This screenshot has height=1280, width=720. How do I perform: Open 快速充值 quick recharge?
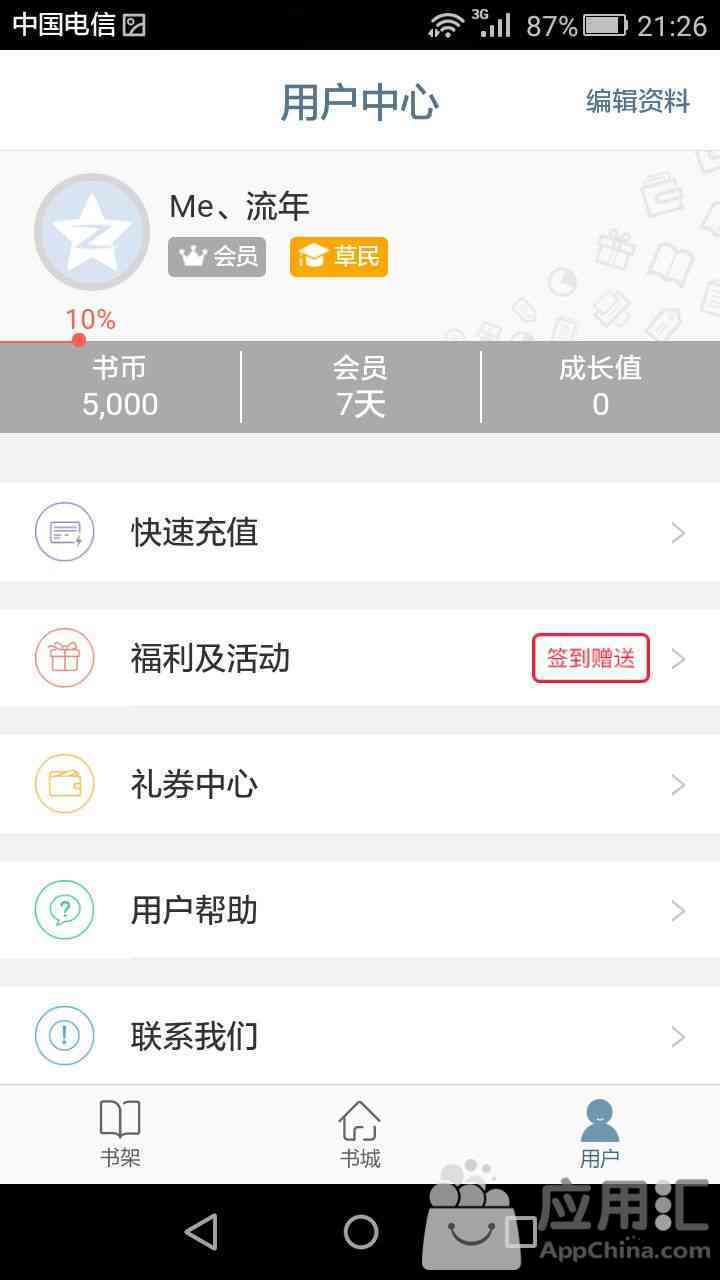pos(360,532)
